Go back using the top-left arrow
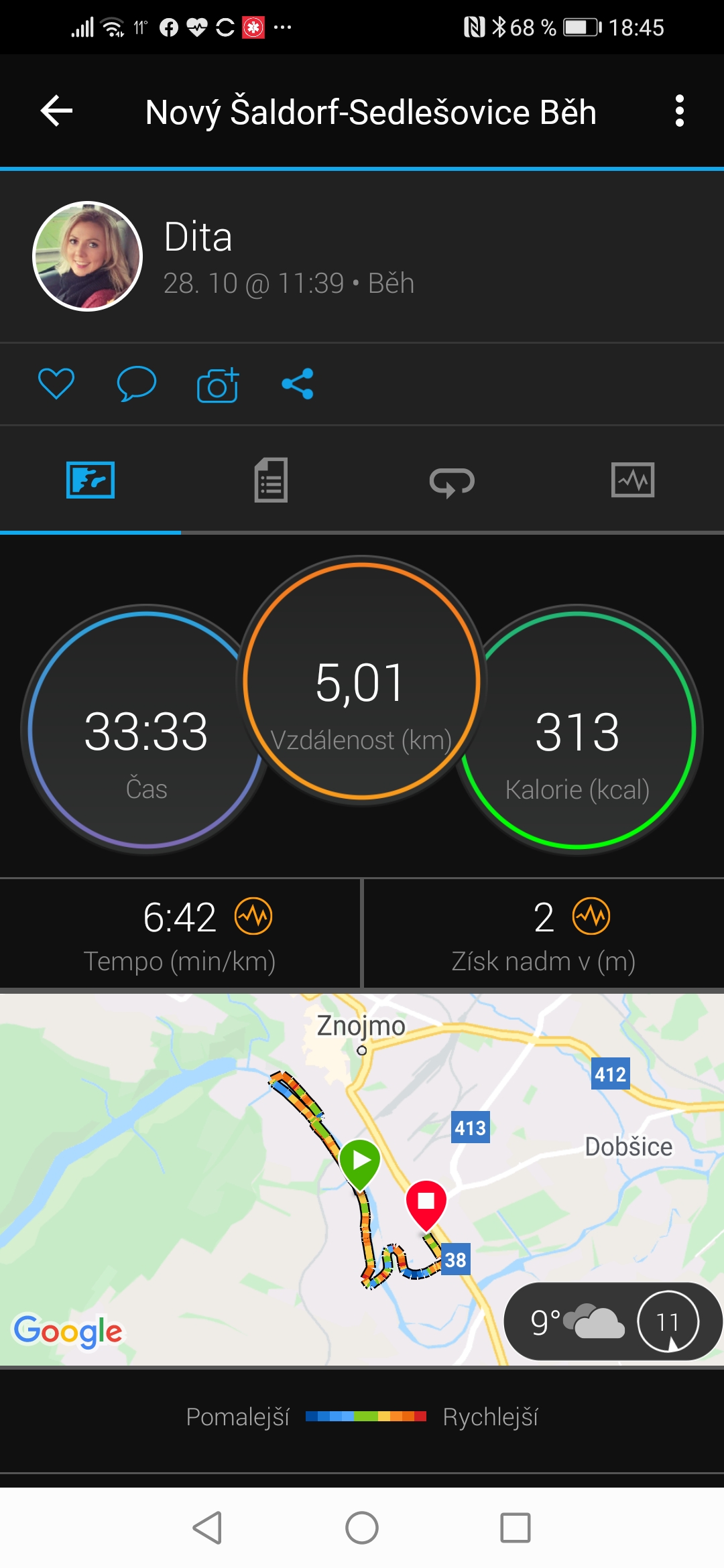 [56, 111]
